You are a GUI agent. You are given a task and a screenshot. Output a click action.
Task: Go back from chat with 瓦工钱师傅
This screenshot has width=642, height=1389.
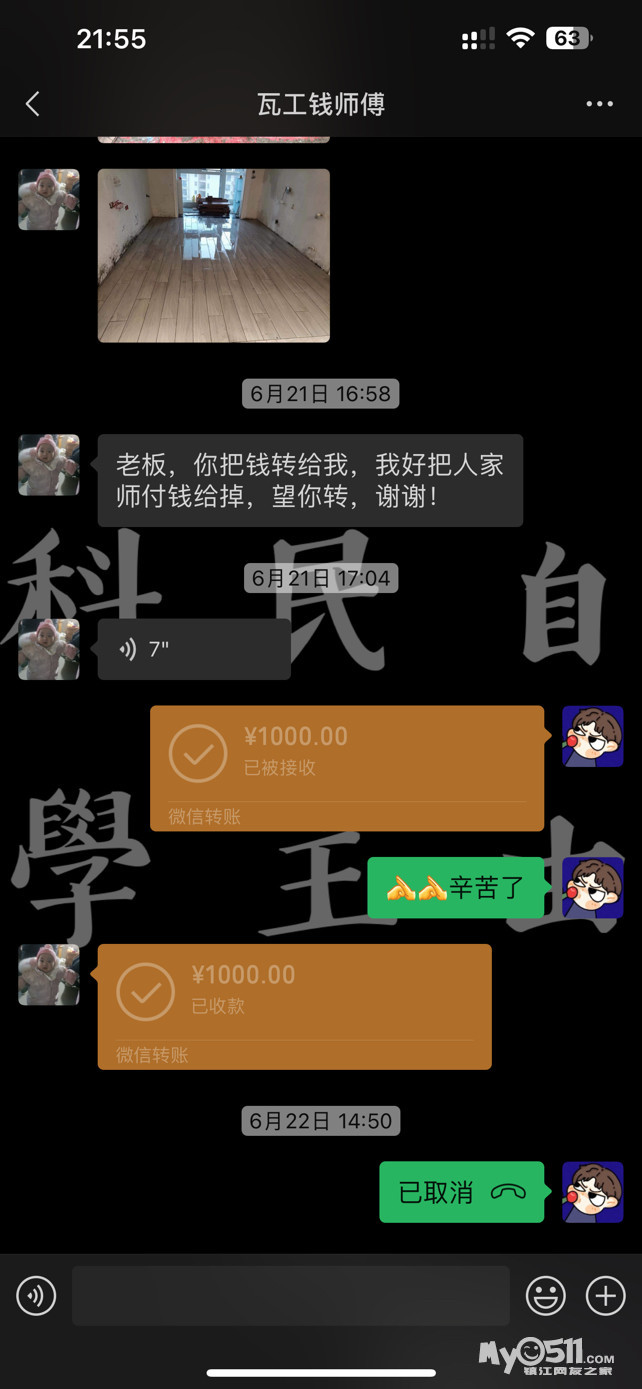[33, 104]
